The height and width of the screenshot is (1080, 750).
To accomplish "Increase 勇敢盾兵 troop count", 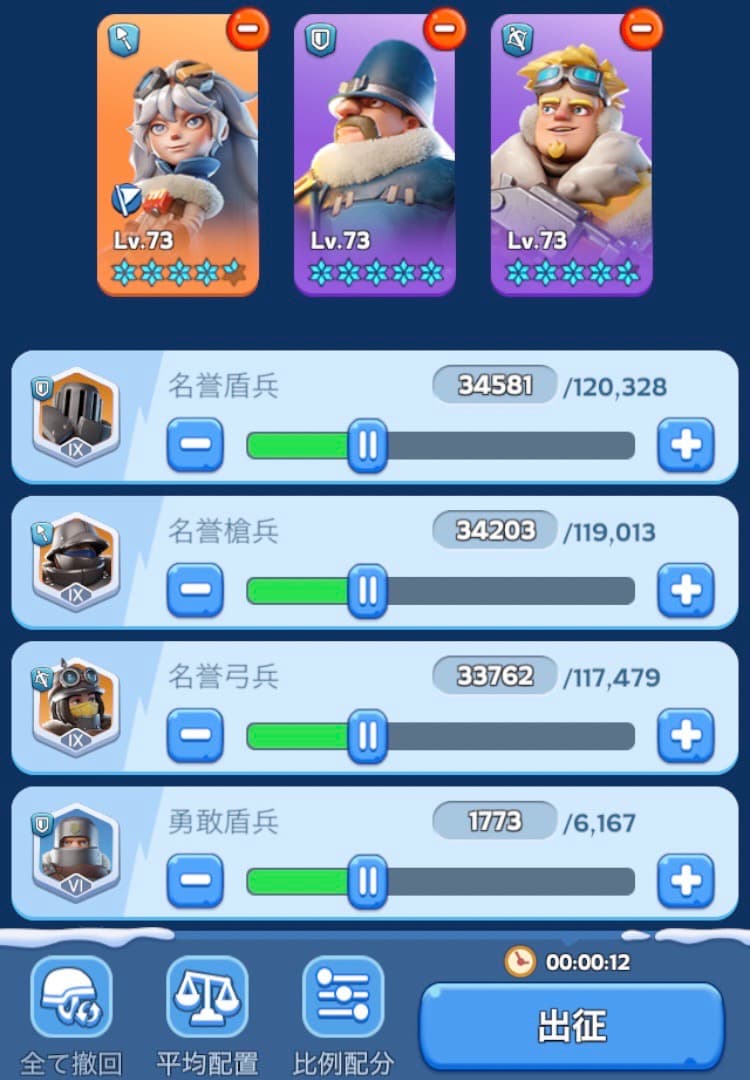I will (686, 881).
